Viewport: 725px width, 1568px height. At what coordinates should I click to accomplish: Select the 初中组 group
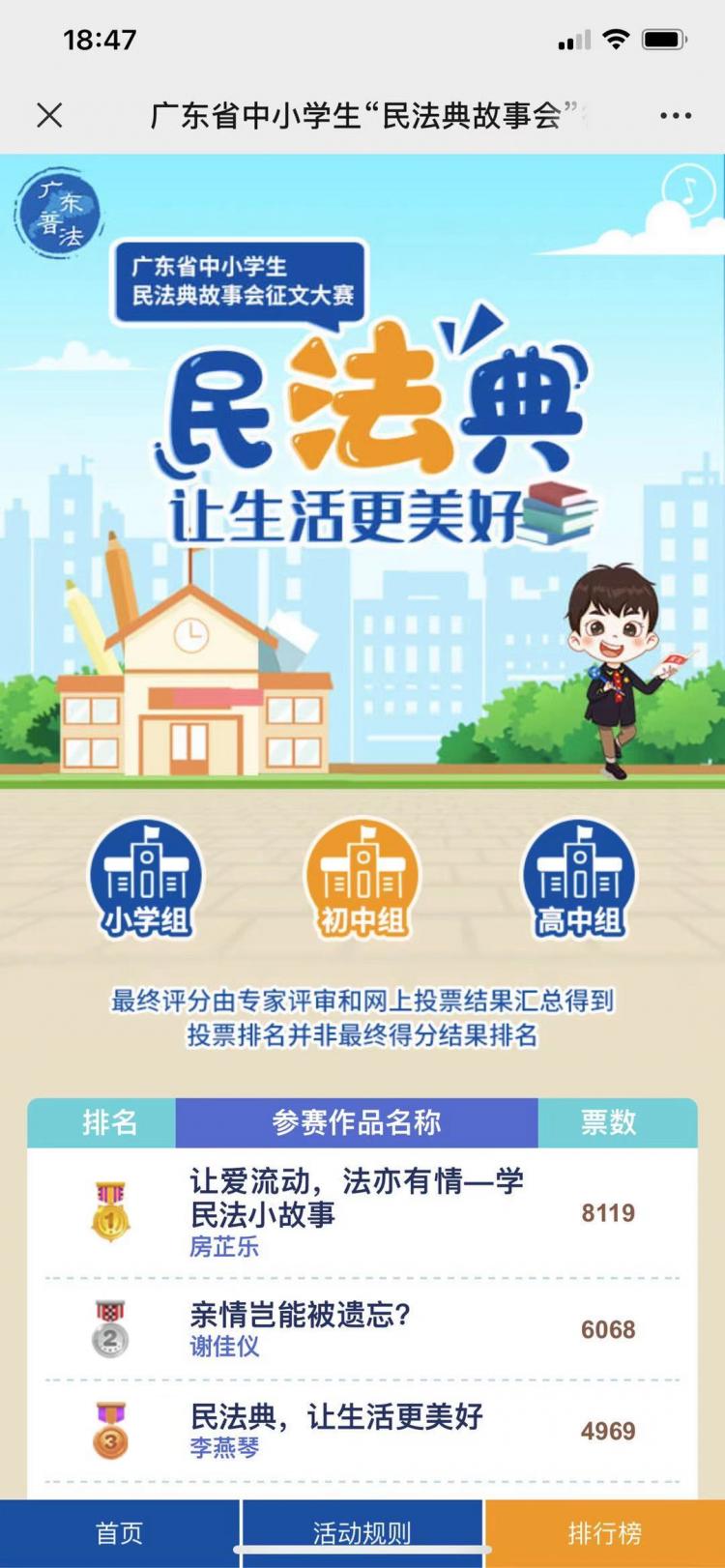coord(362,879)
